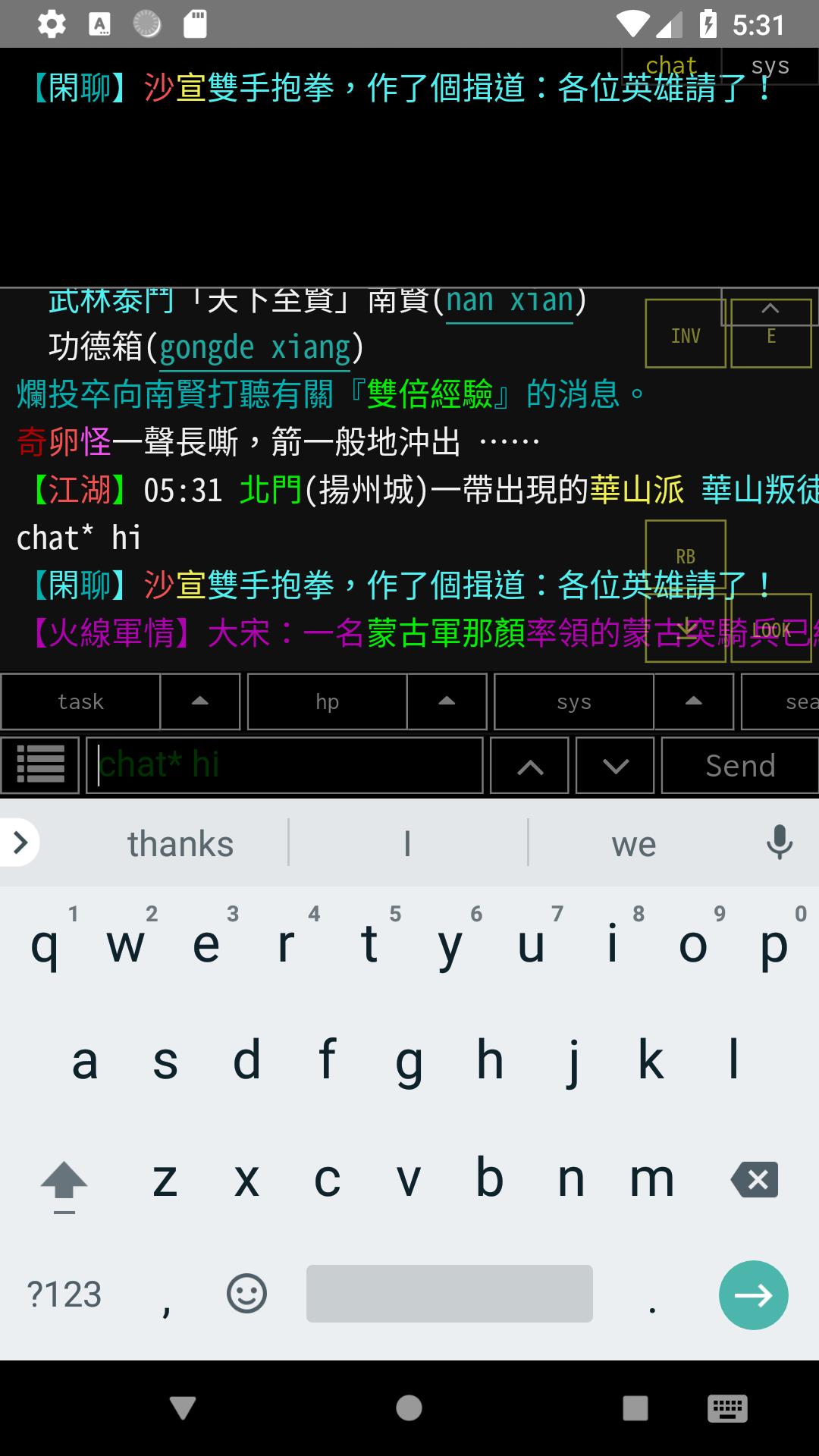
Task: Select the word suggestion thanks
Action: coord(180,842)
